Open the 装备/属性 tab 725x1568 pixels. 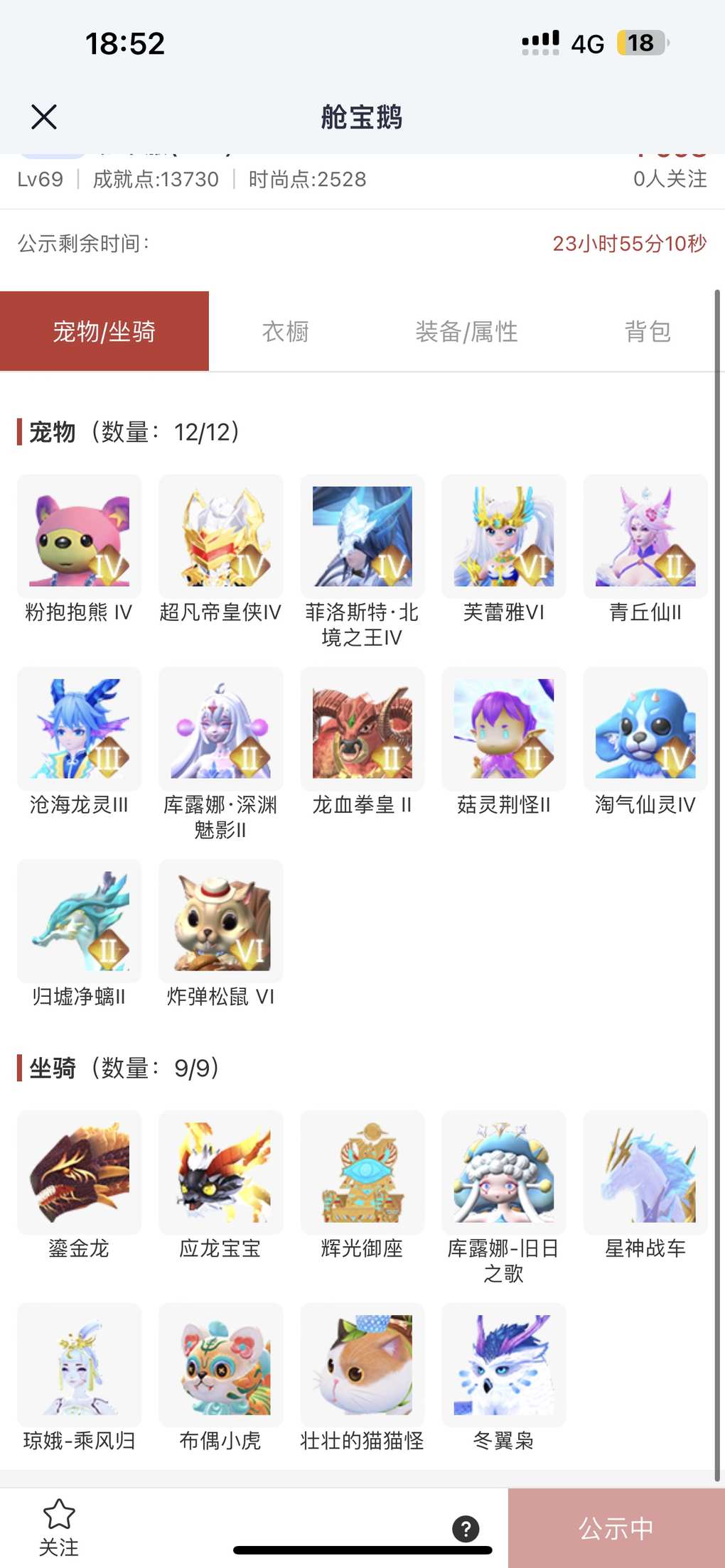point(466,332)
